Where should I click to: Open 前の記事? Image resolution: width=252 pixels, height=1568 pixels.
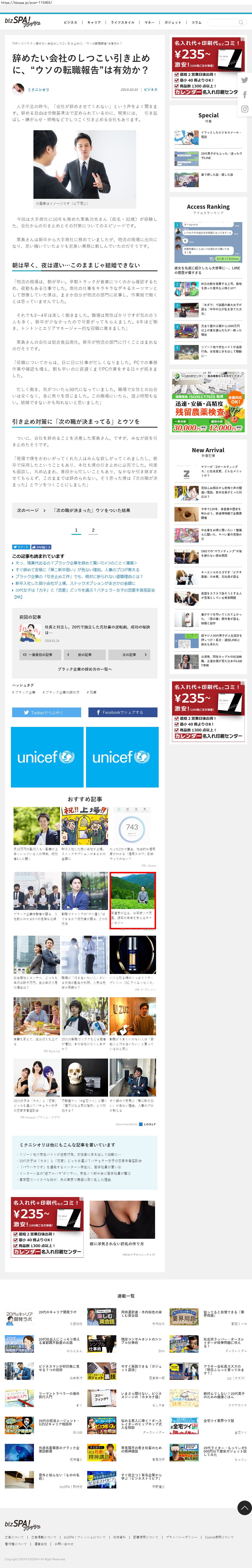tap(84, 655)
